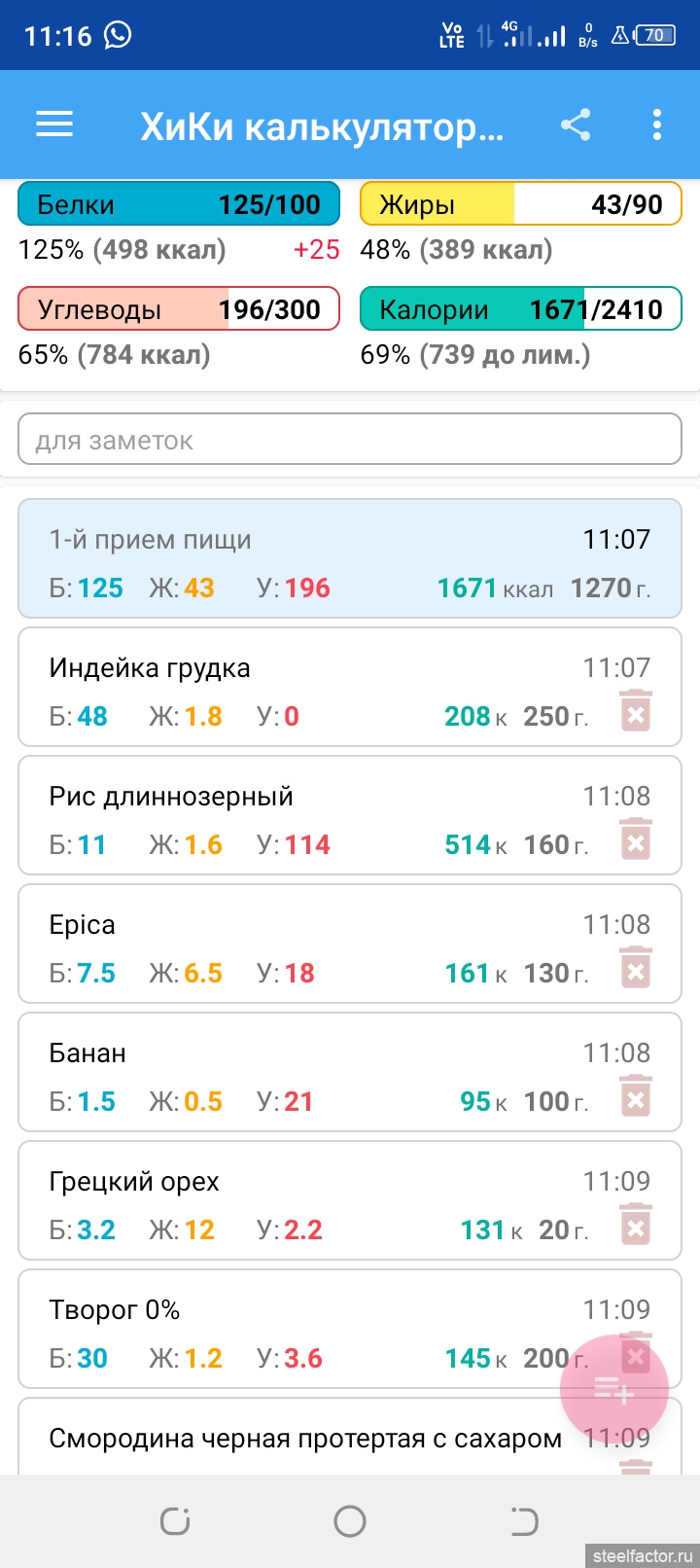Open the overflow menu
This screenshot has height=1568, width=700.
[x=657, y=125]
